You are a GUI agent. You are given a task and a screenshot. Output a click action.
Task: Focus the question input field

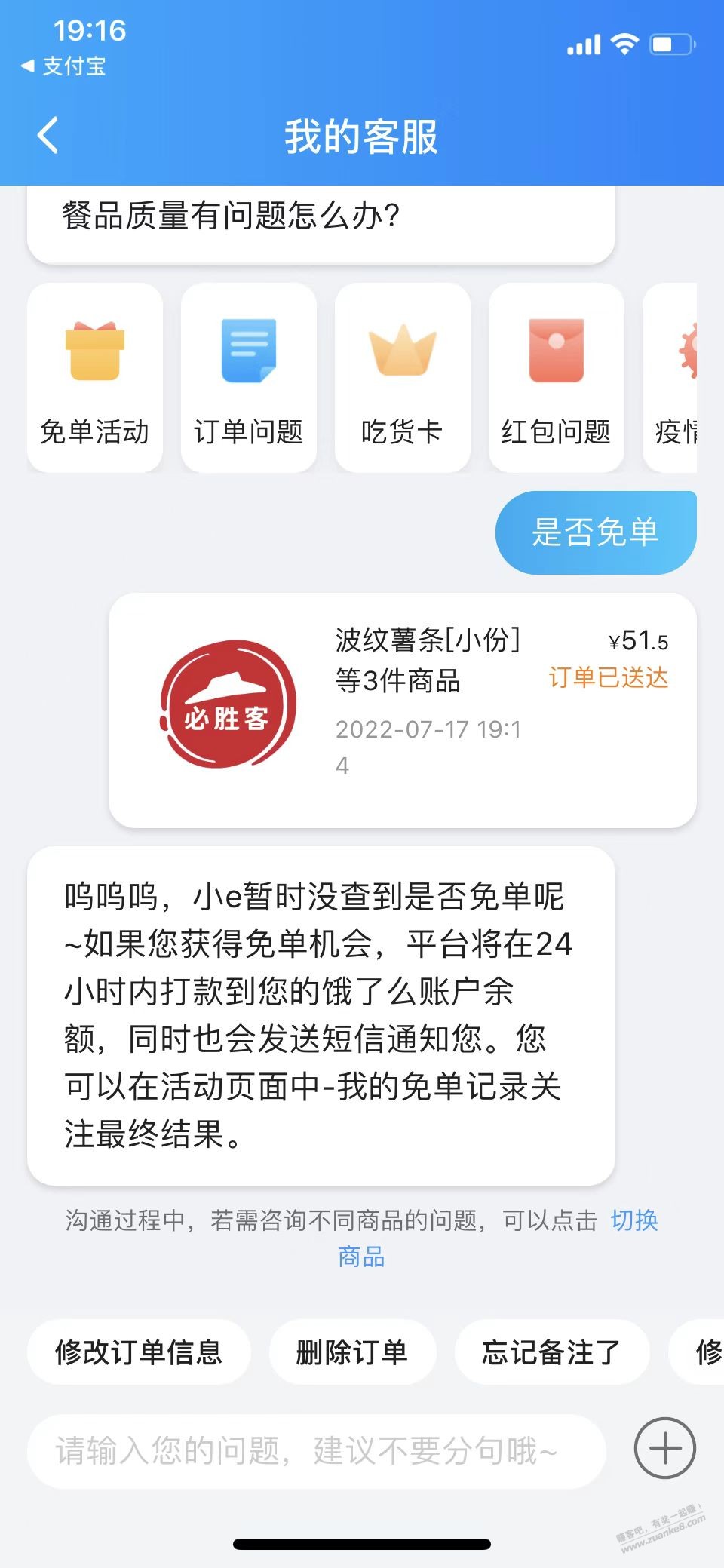[317, 1450]
